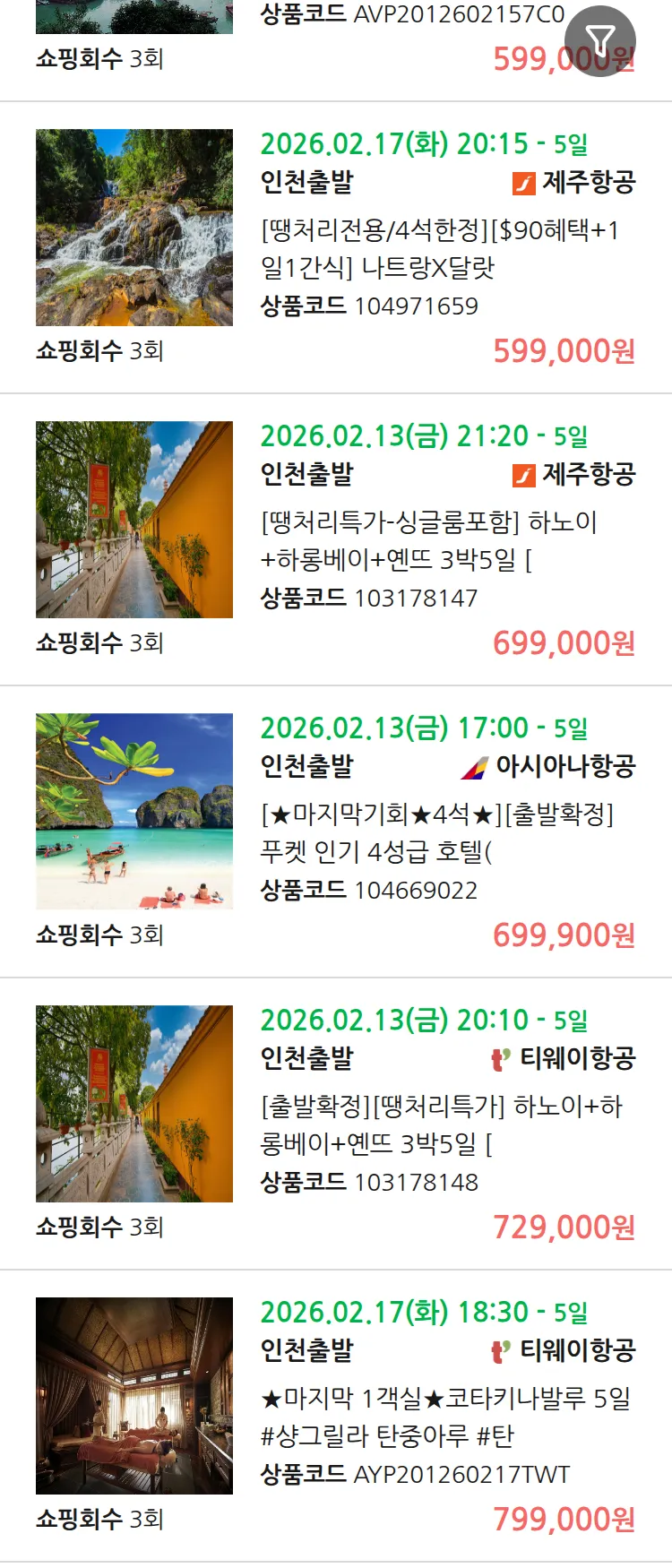Open the Nha Trang X Dalat package 104971659
This screenshot has width=672, height=1568.
point(439,249)
